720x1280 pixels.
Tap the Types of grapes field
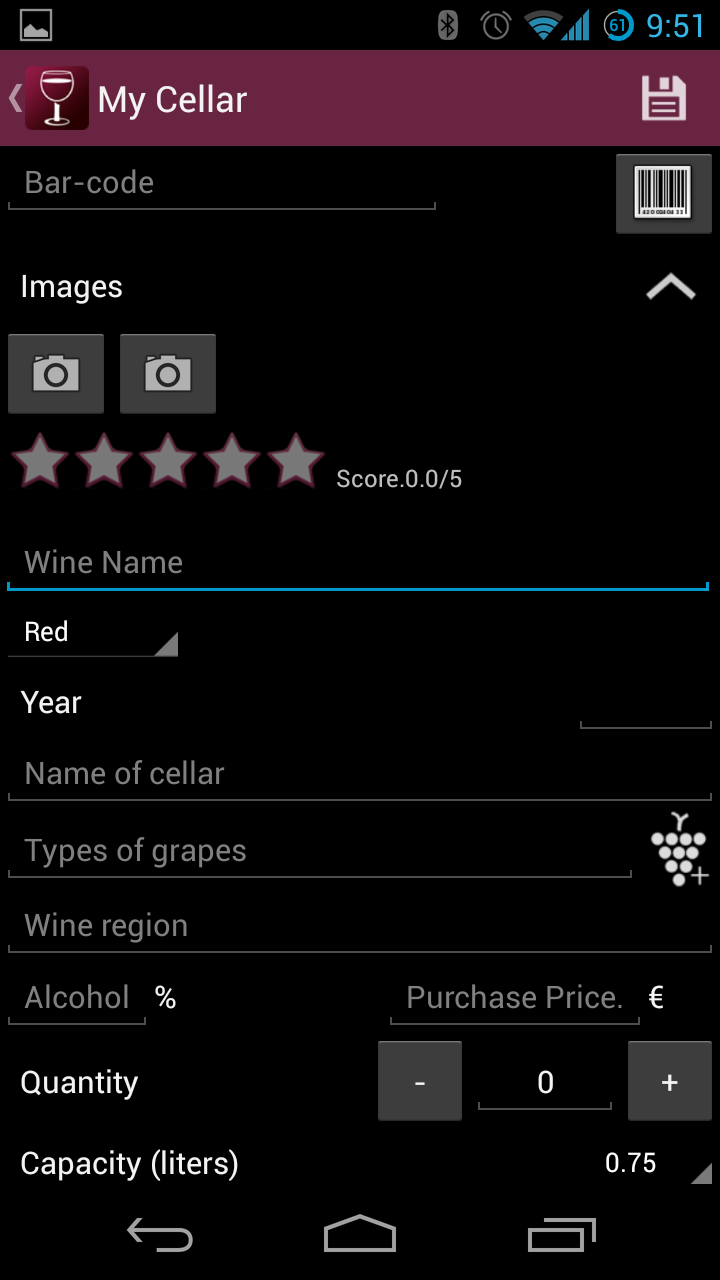tap(320, 852)
